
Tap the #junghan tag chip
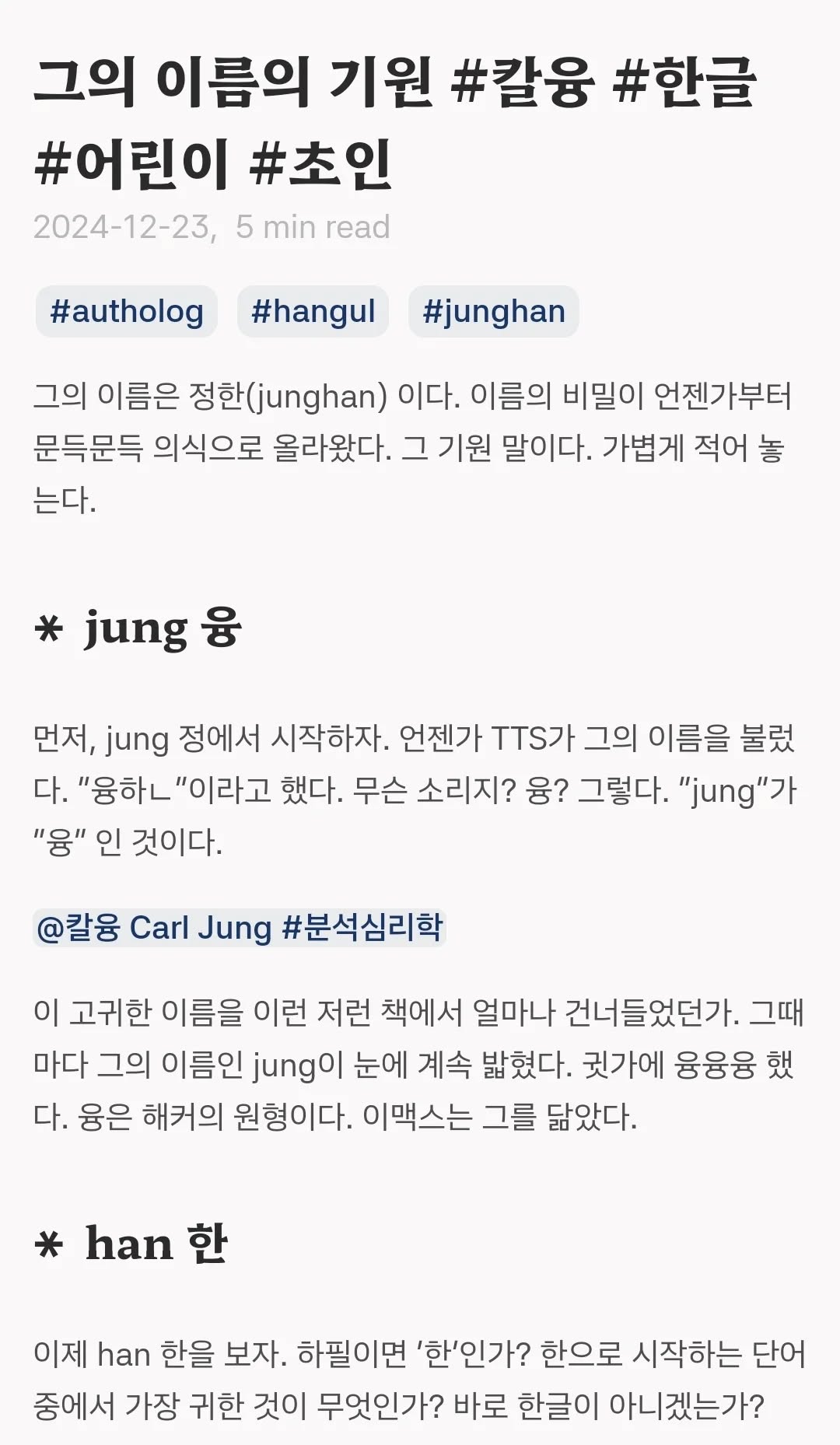(493, 312)
